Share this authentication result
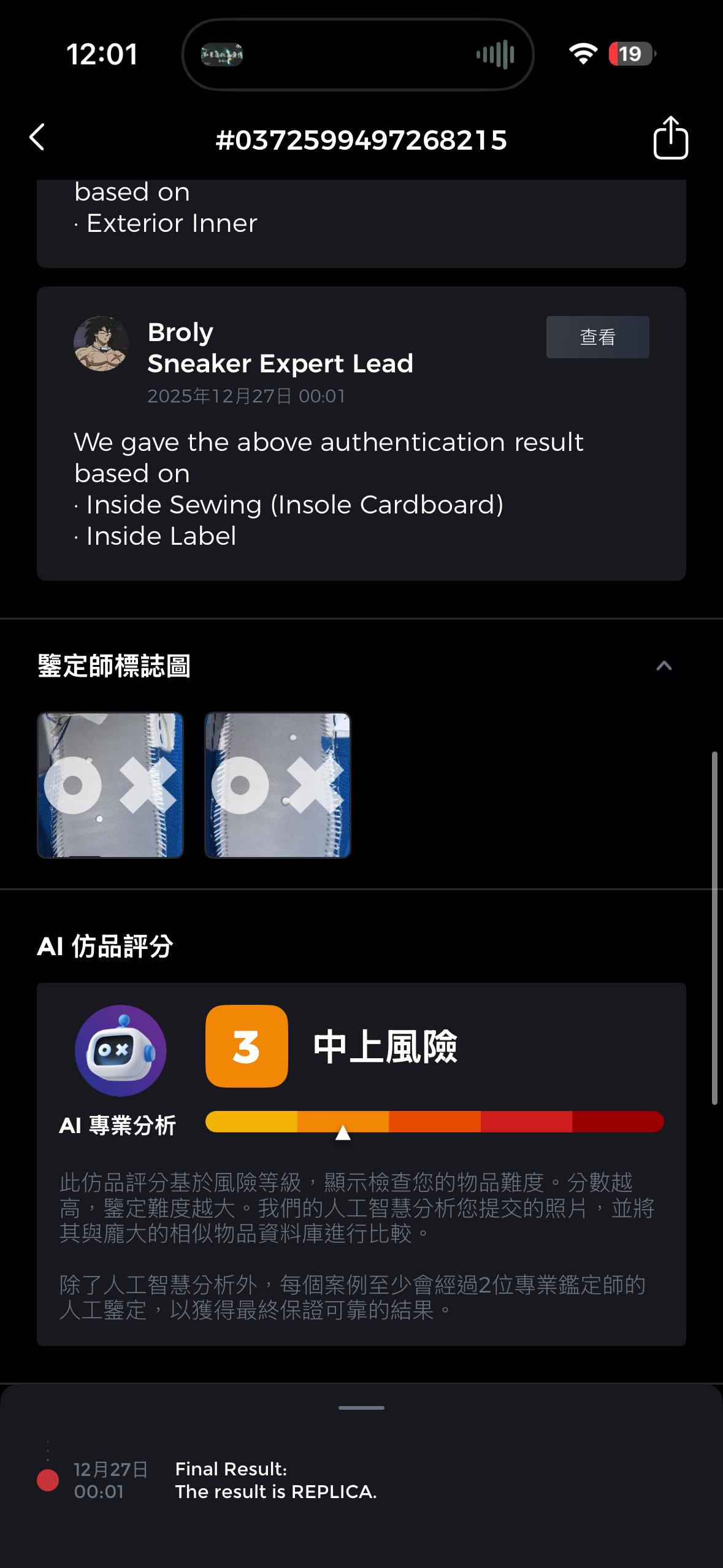 (670, 138)
